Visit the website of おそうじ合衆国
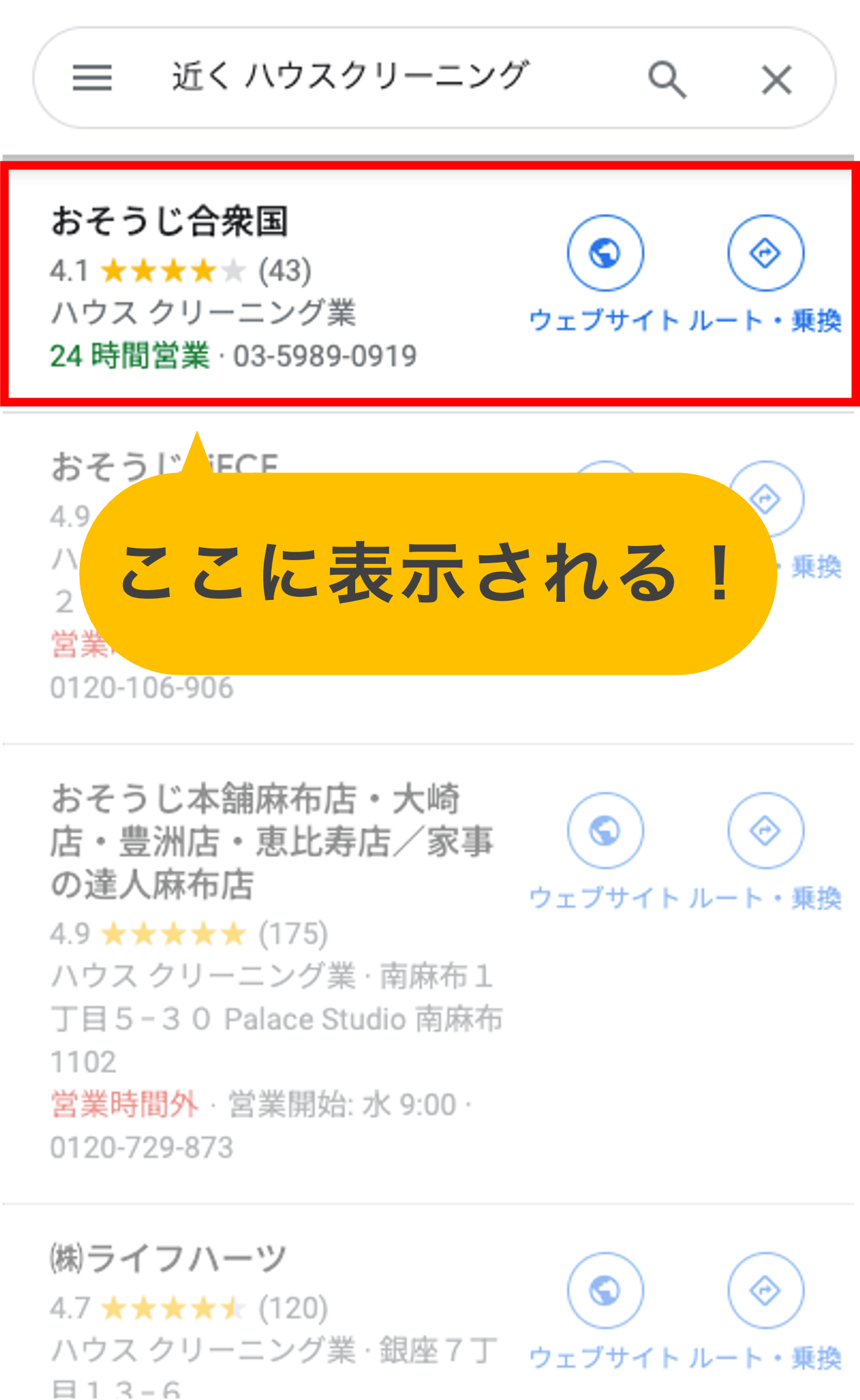The image size is (860, 1400). 605,253
